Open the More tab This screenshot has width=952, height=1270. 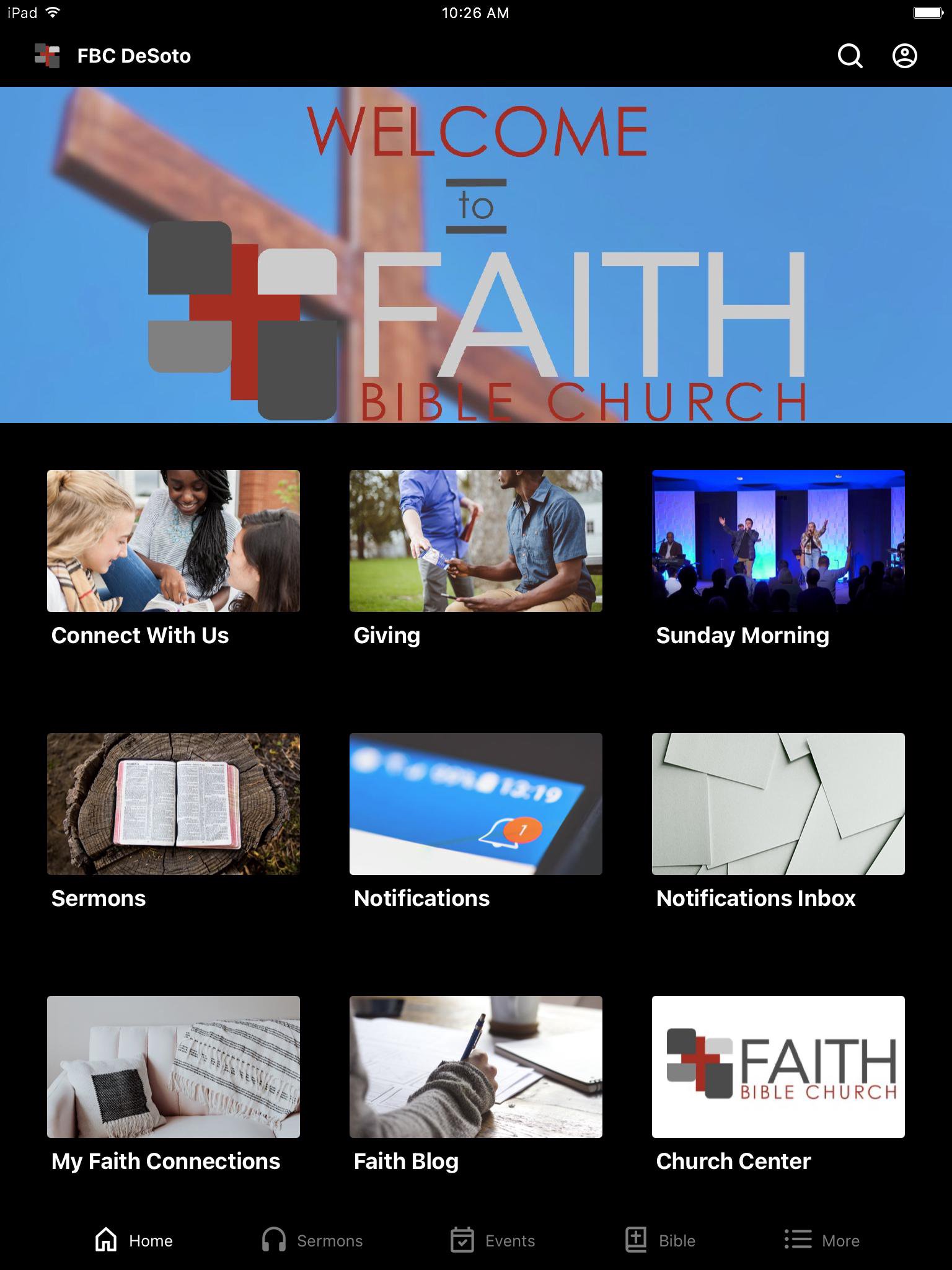tap(822, 1240)
